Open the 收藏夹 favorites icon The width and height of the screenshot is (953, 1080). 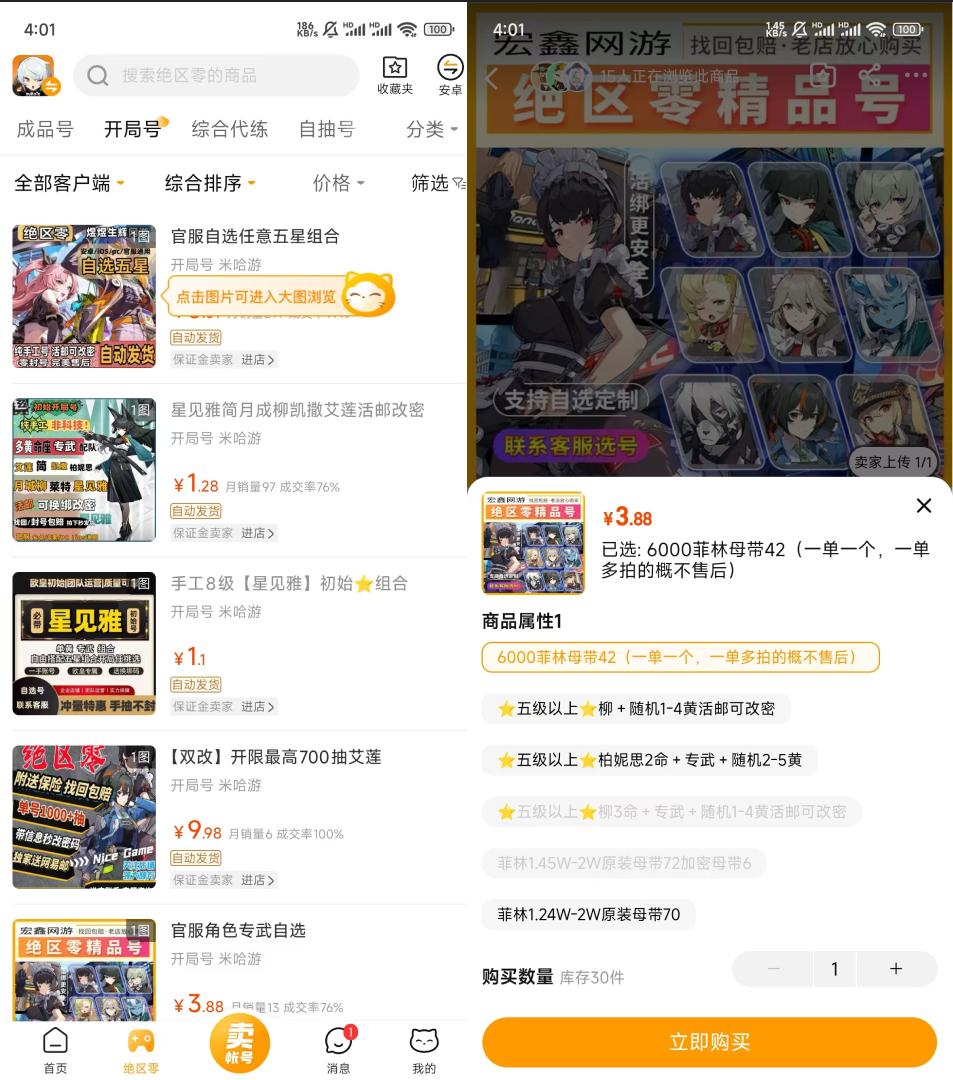point(395,75)
